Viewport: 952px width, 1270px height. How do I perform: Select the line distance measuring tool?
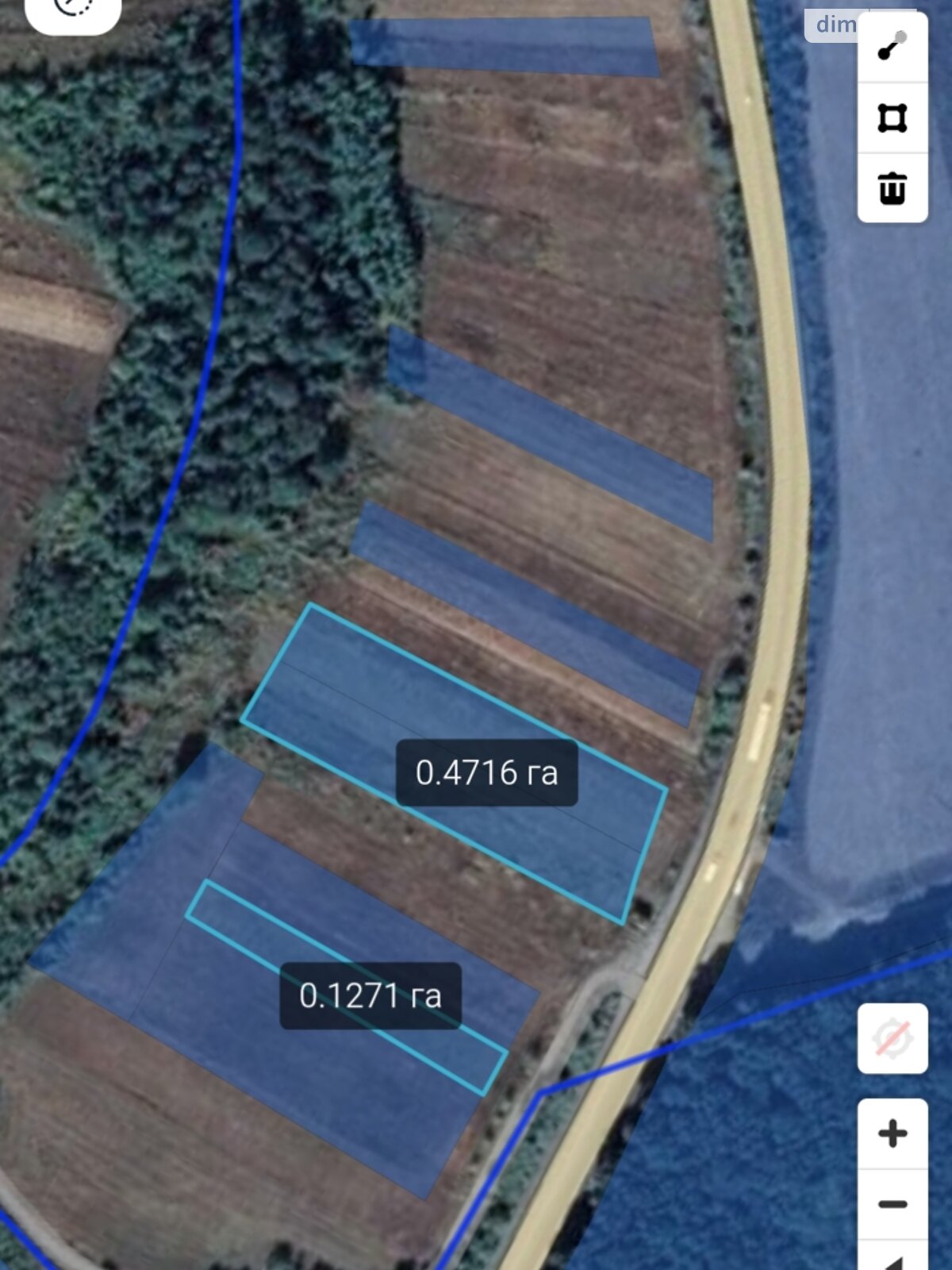pos(892,48)
